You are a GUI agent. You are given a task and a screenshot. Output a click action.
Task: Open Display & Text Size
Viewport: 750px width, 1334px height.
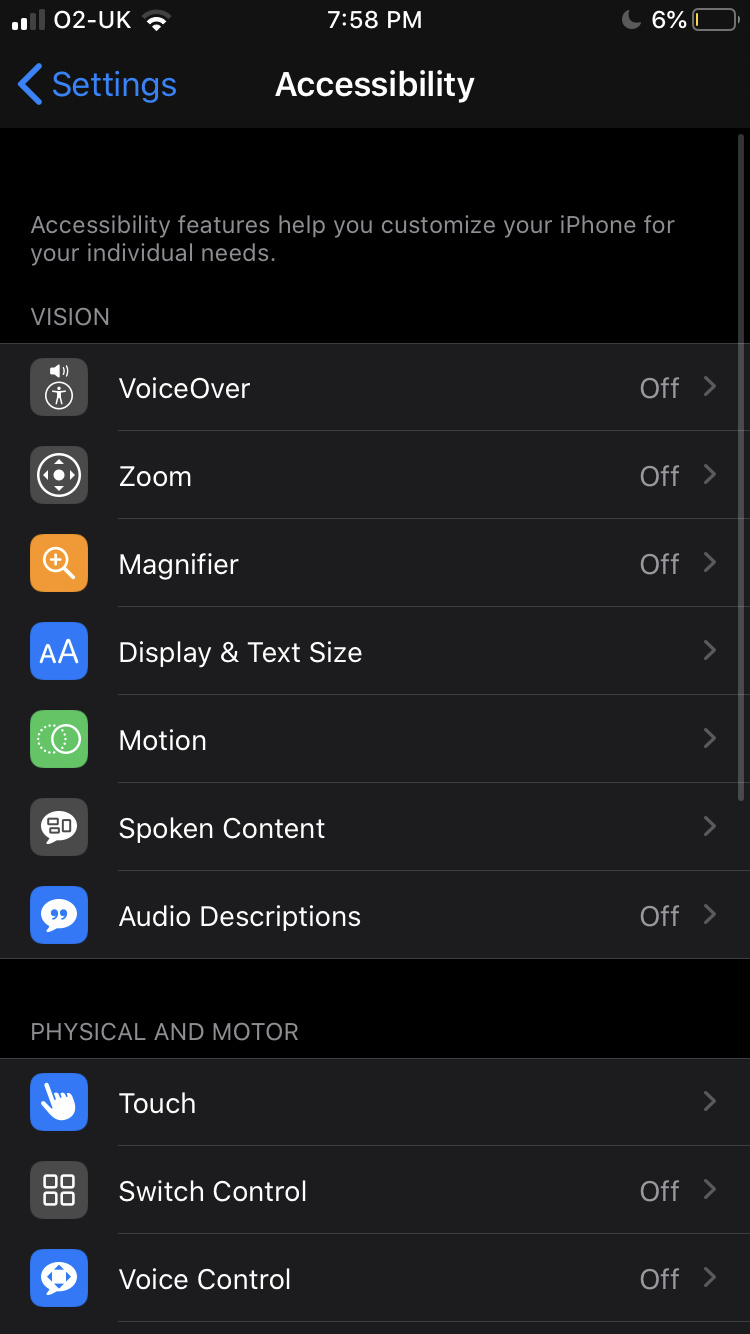[375, 652]
